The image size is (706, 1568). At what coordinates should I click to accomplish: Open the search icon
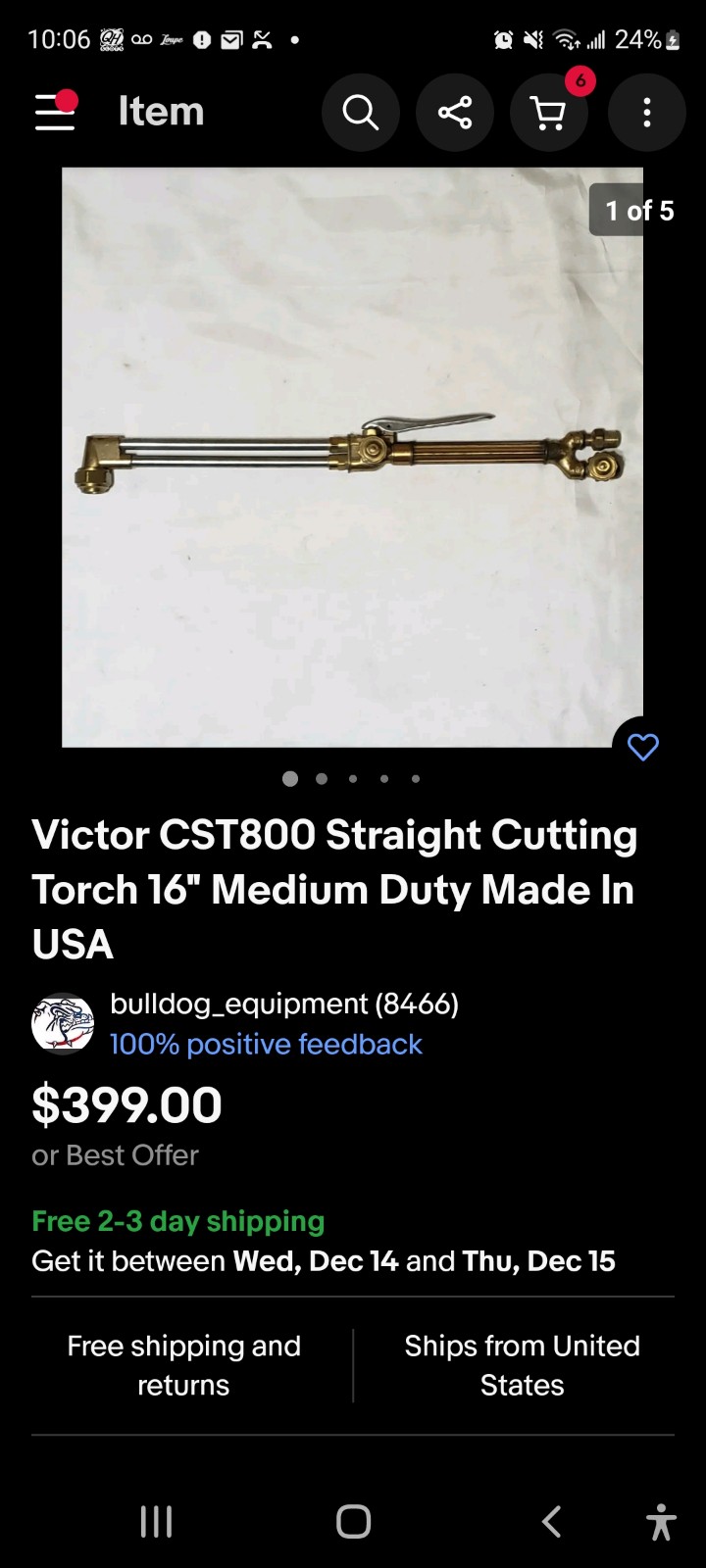click(361, 112)
